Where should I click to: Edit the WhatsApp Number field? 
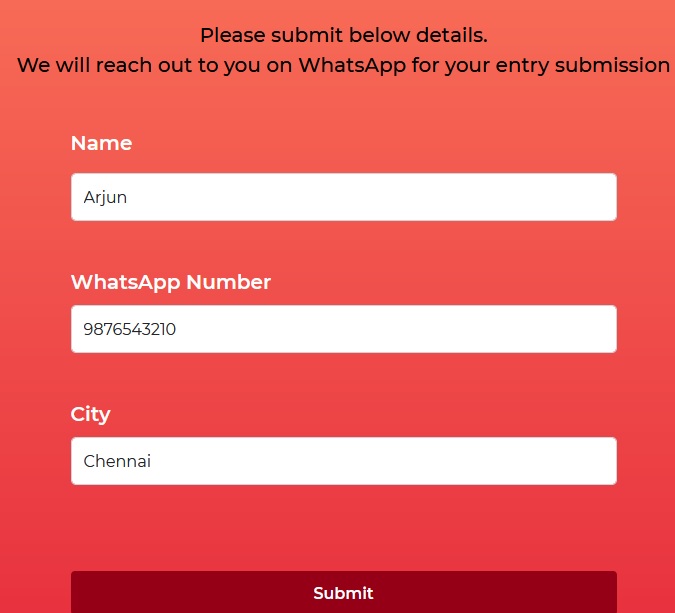343,329
